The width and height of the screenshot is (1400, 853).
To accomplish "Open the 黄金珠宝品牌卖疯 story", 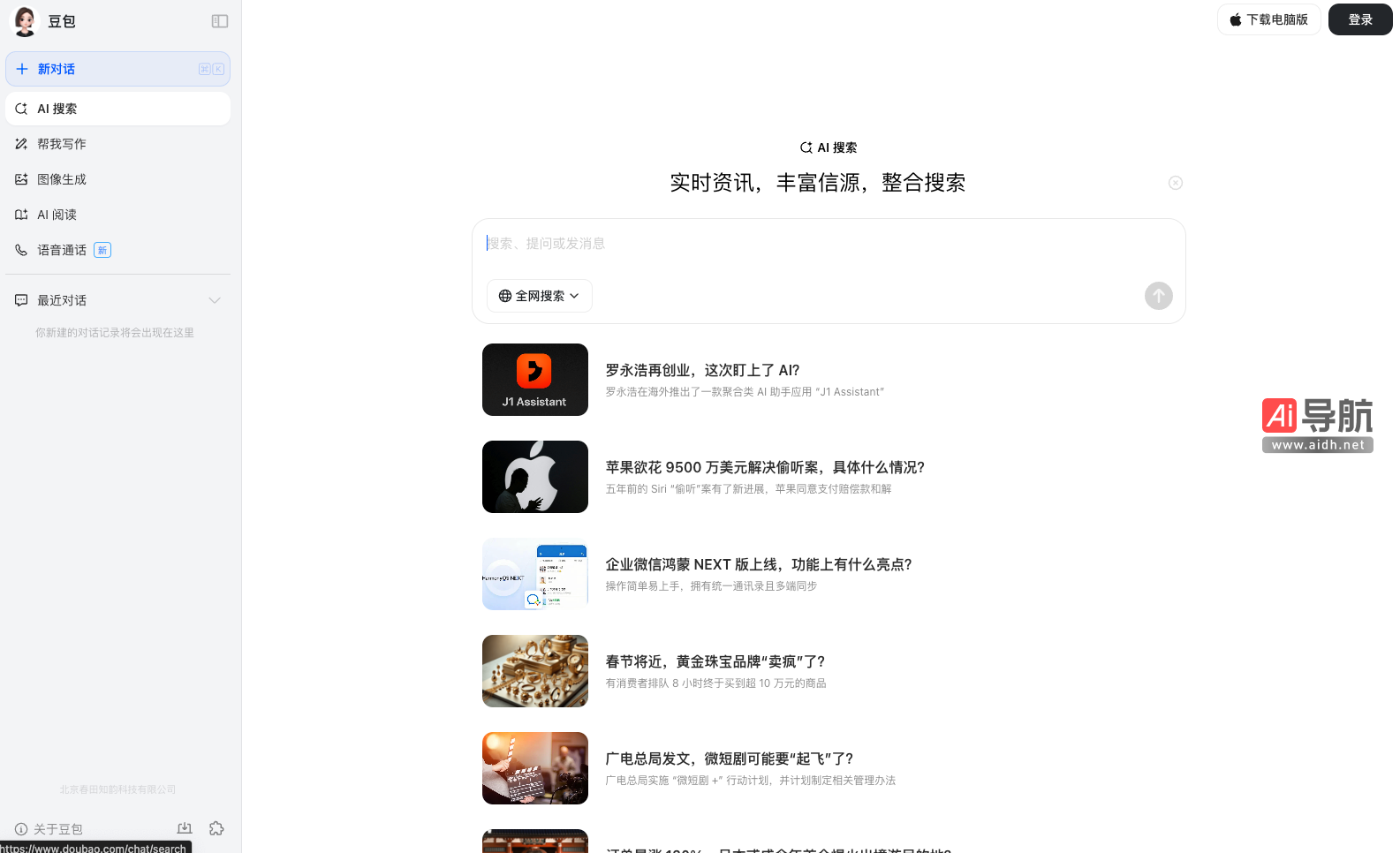I will tap(715, 662).
